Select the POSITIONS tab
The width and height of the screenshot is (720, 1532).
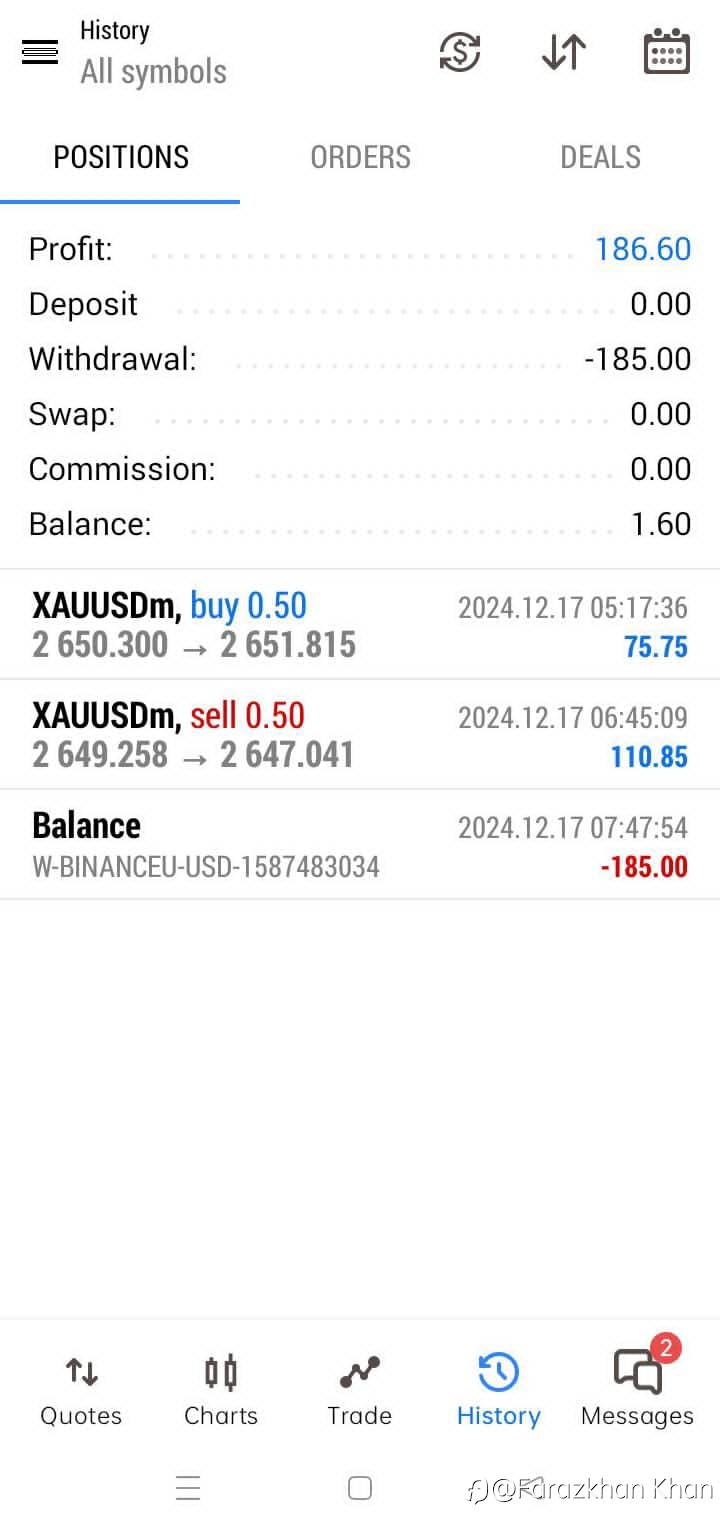point(121,157)
